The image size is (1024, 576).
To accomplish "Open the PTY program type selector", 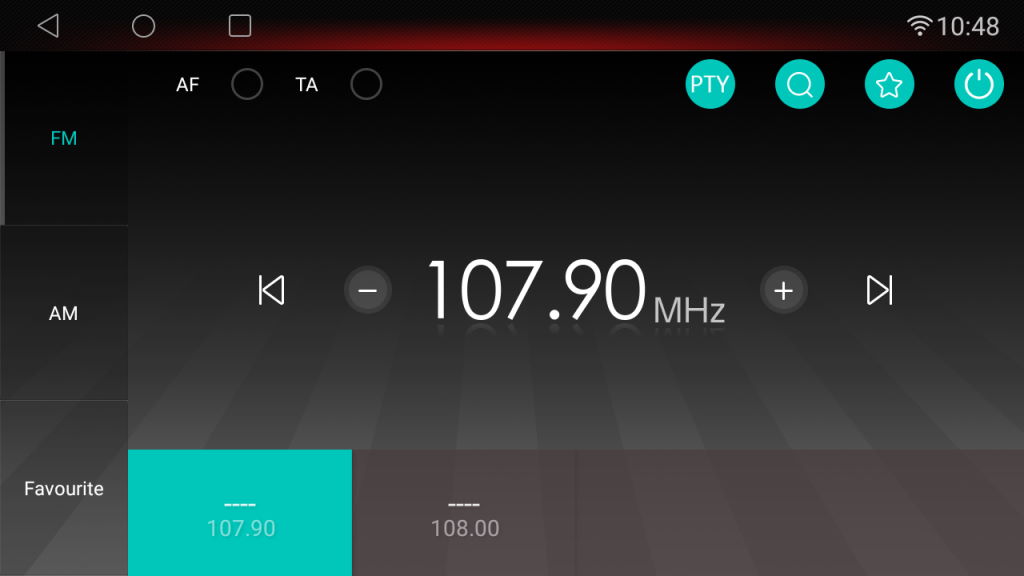I will pyautogui.click(x=710, y=85).
